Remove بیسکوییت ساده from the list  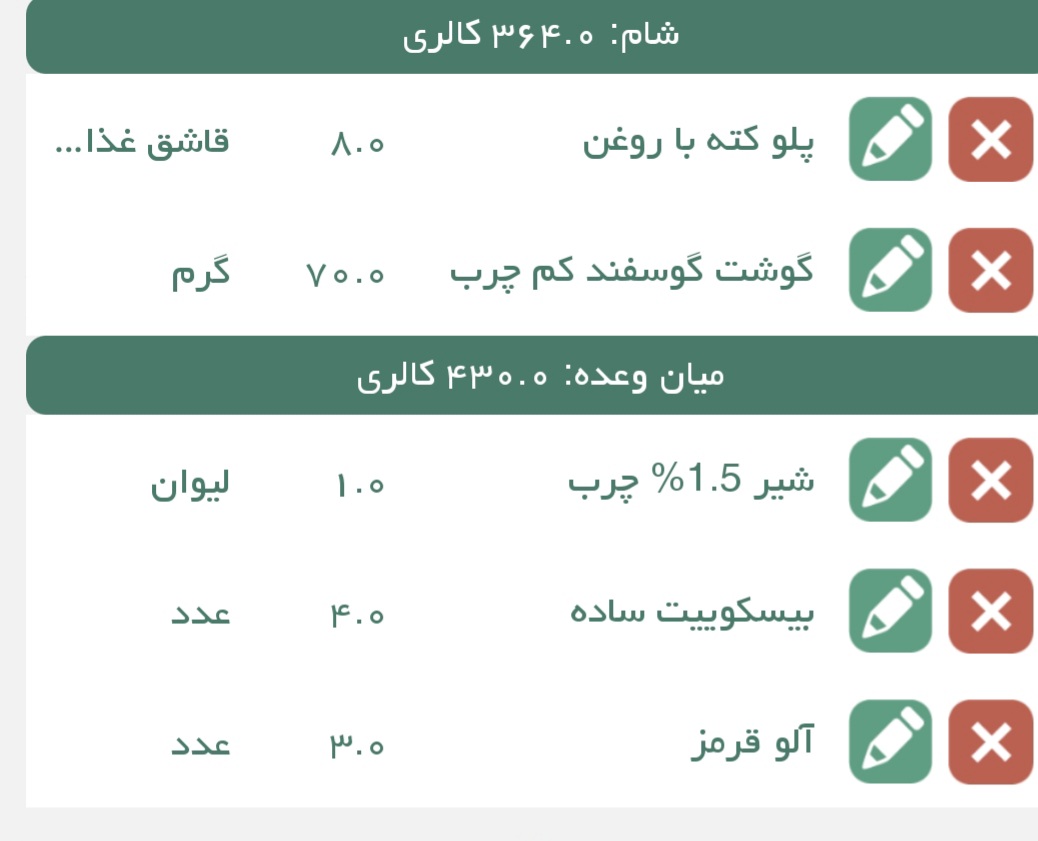pos(990,611)
